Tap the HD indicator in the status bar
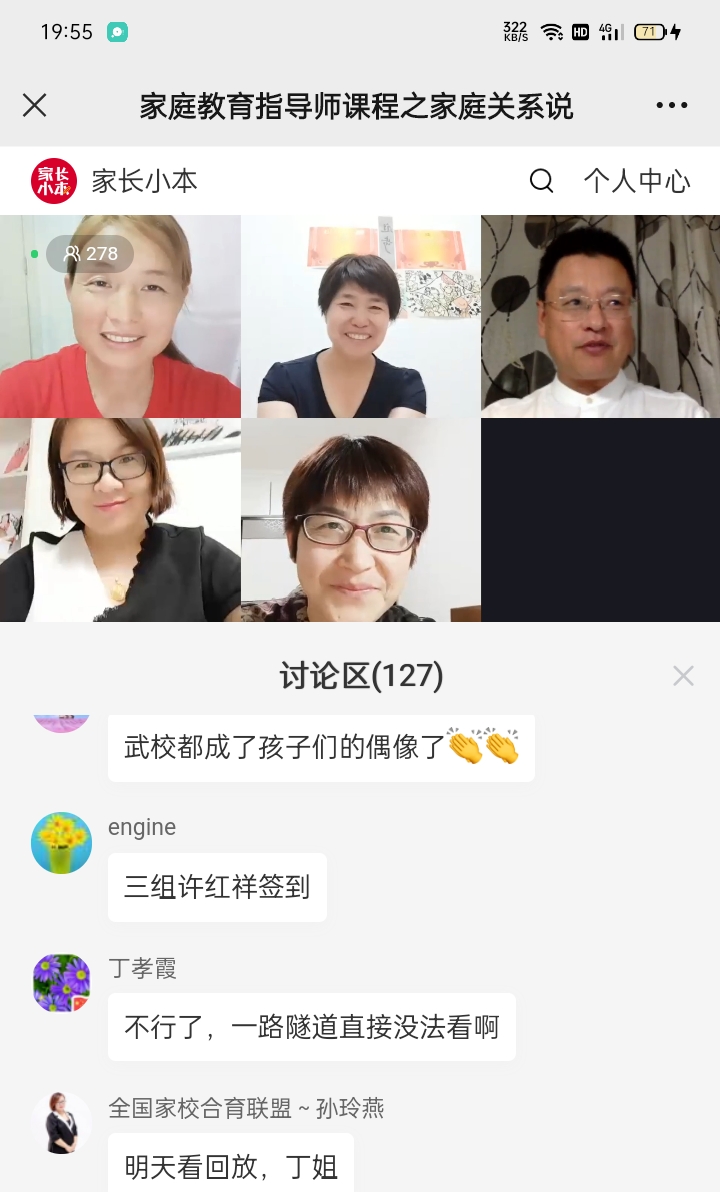Screen dimensions: 720x1192 (583, 31)
